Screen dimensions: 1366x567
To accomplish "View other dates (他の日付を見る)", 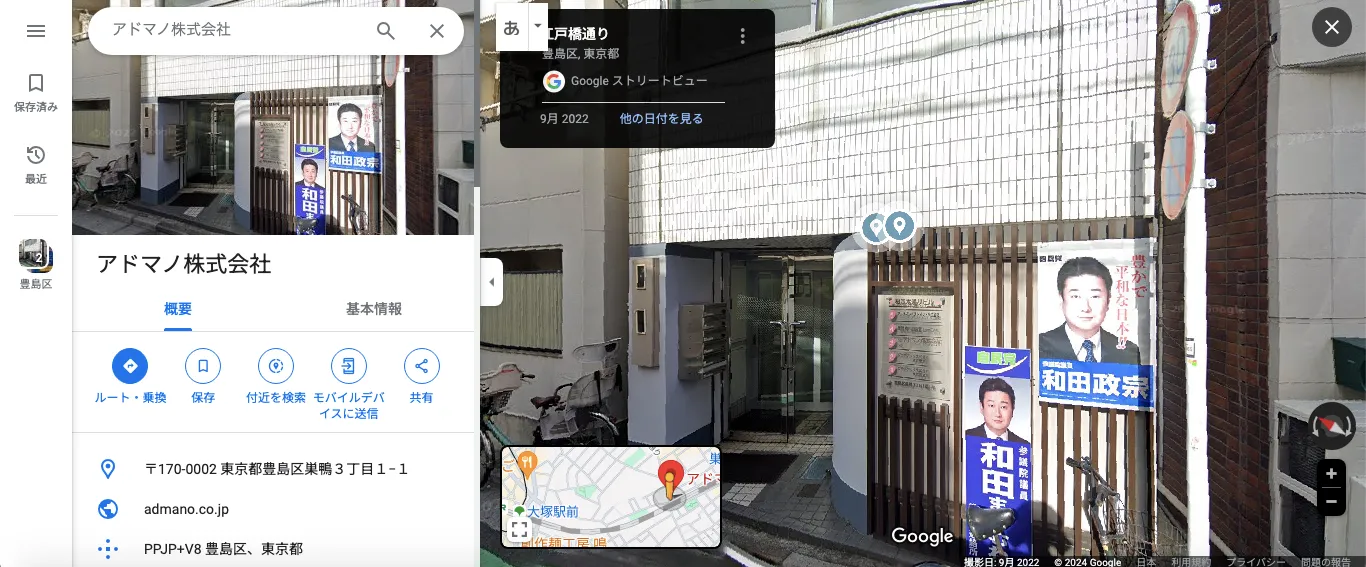I will coord(661,118).
